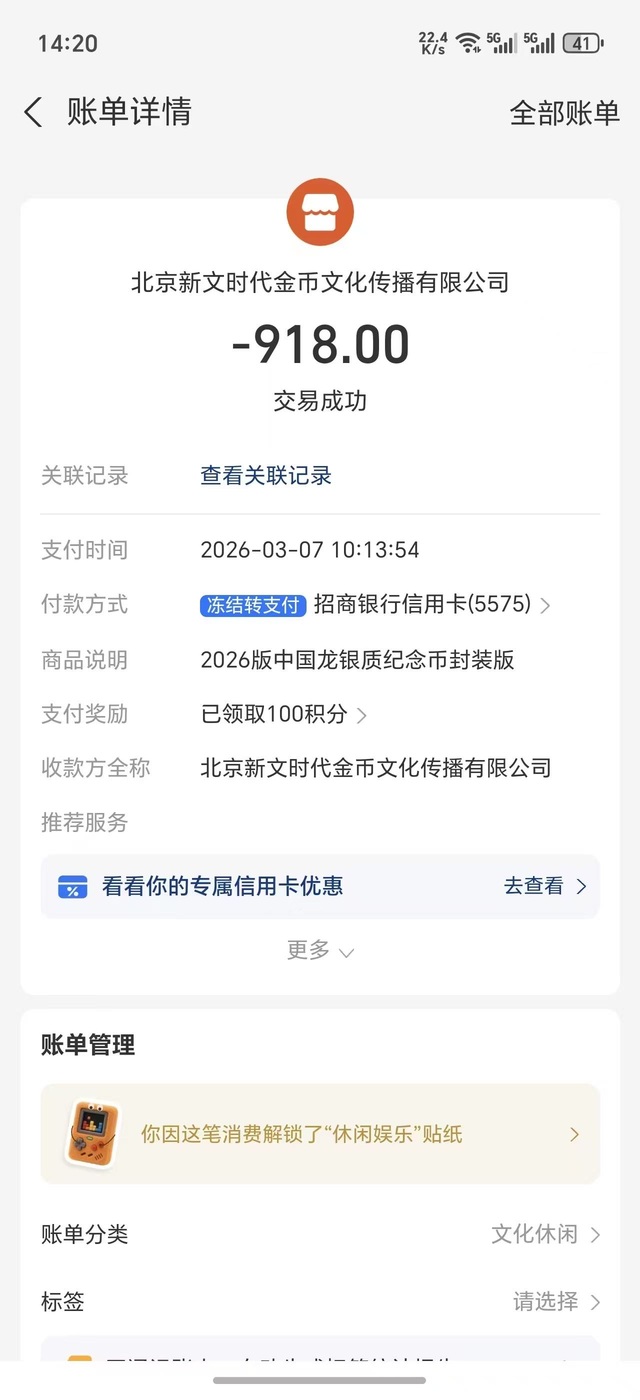Tap the 查看关联记录 link
Screen dimensions: 640x1400
click(266, 476)
